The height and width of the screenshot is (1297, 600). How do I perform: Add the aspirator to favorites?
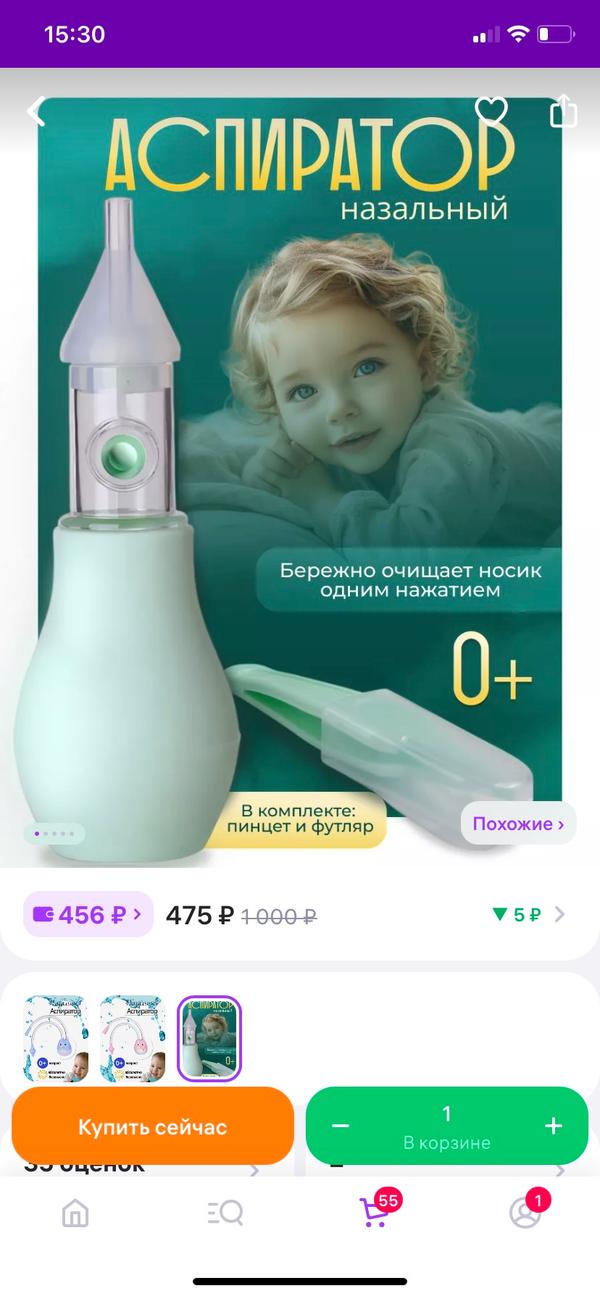491,110
